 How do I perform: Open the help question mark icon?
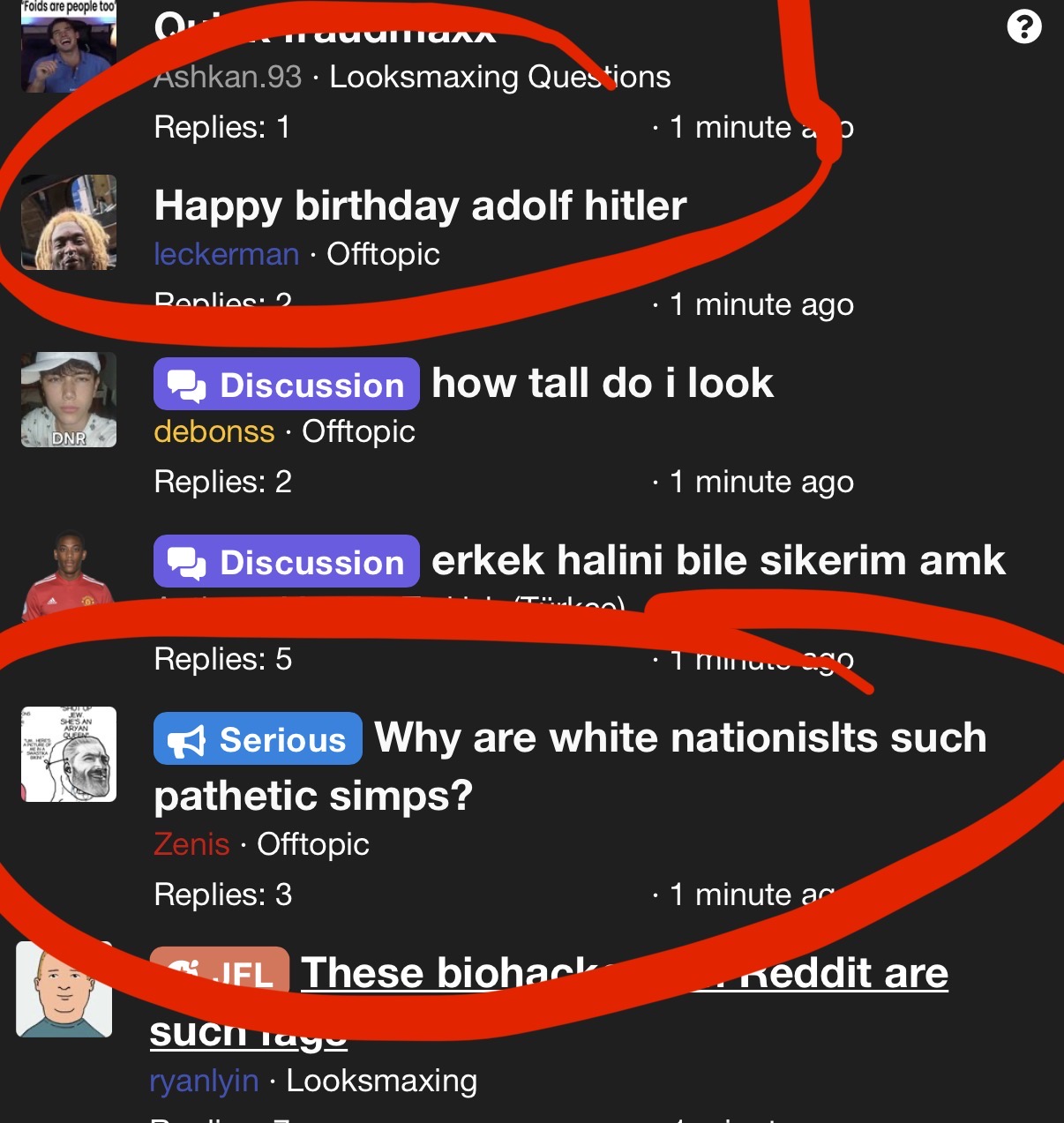pos(1023,26)
